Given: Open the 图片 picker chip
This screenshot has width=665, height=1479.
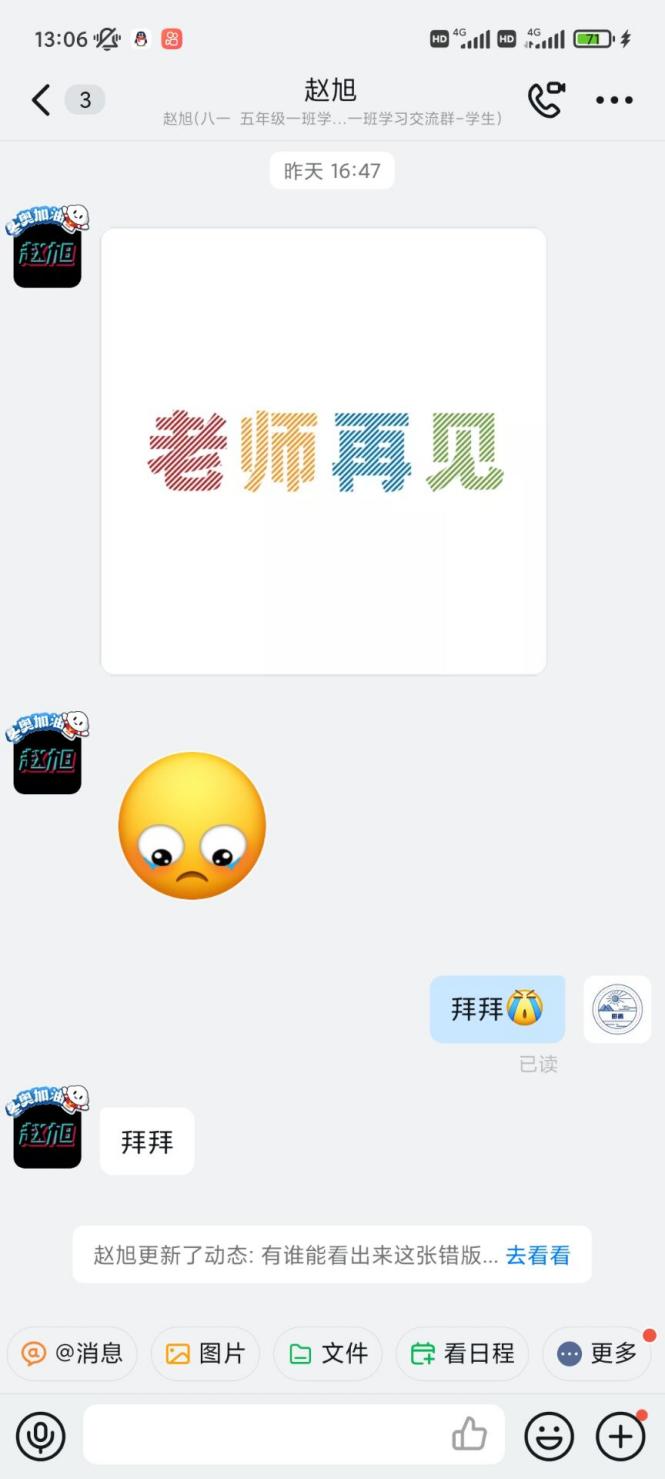Looking at the screenshot, I should pyautogui.click(x=205, y=1354).
